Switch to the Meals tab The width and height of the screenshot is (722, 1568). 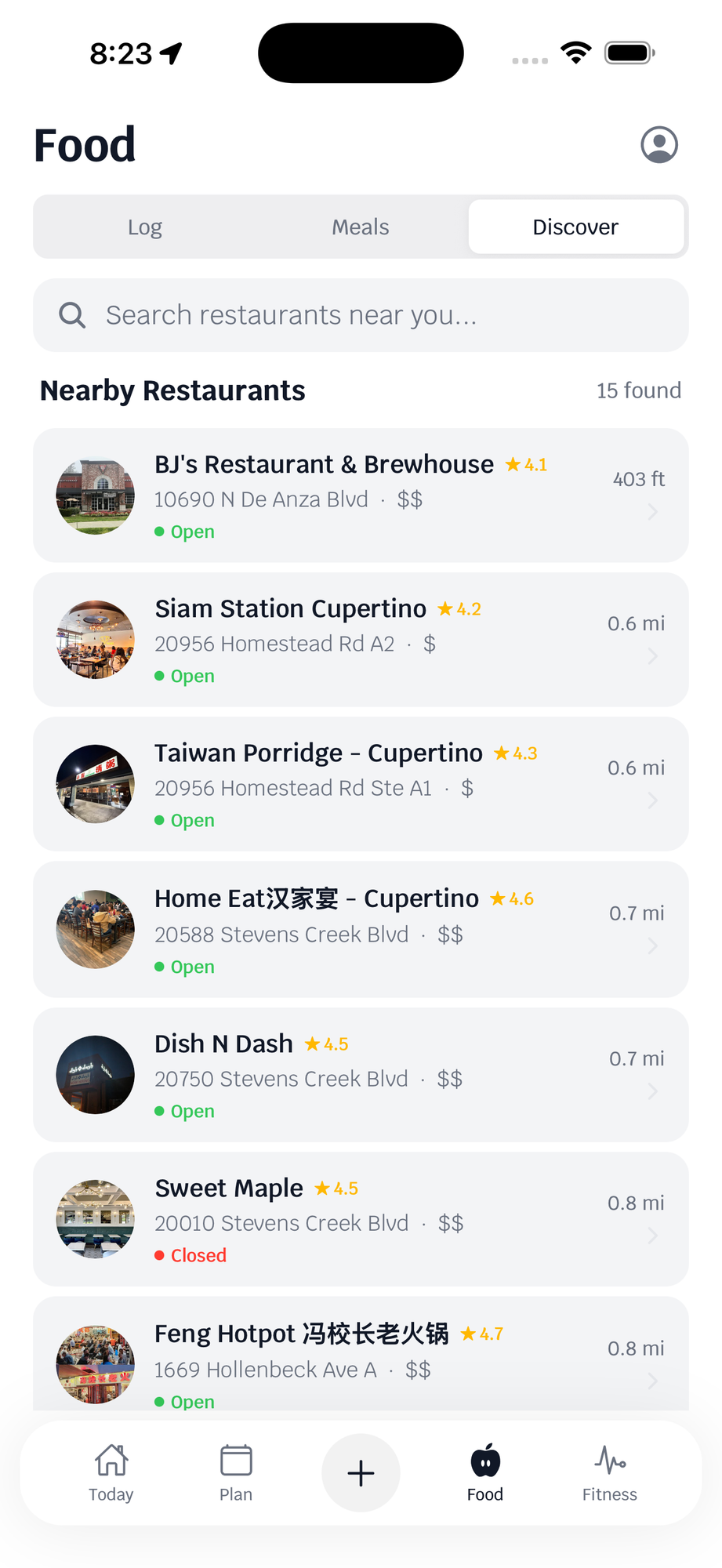[360, 227]
